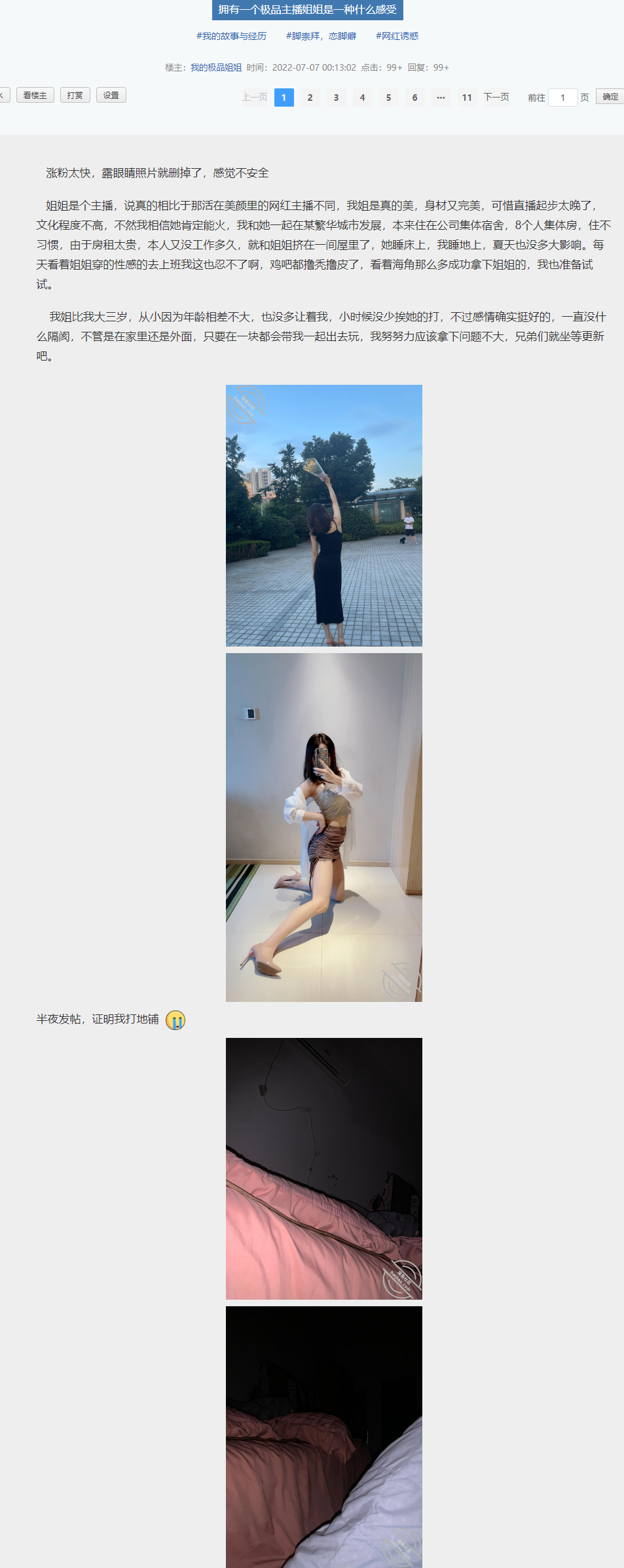Open the #我的故事与经历 tag

coord(231,36)
